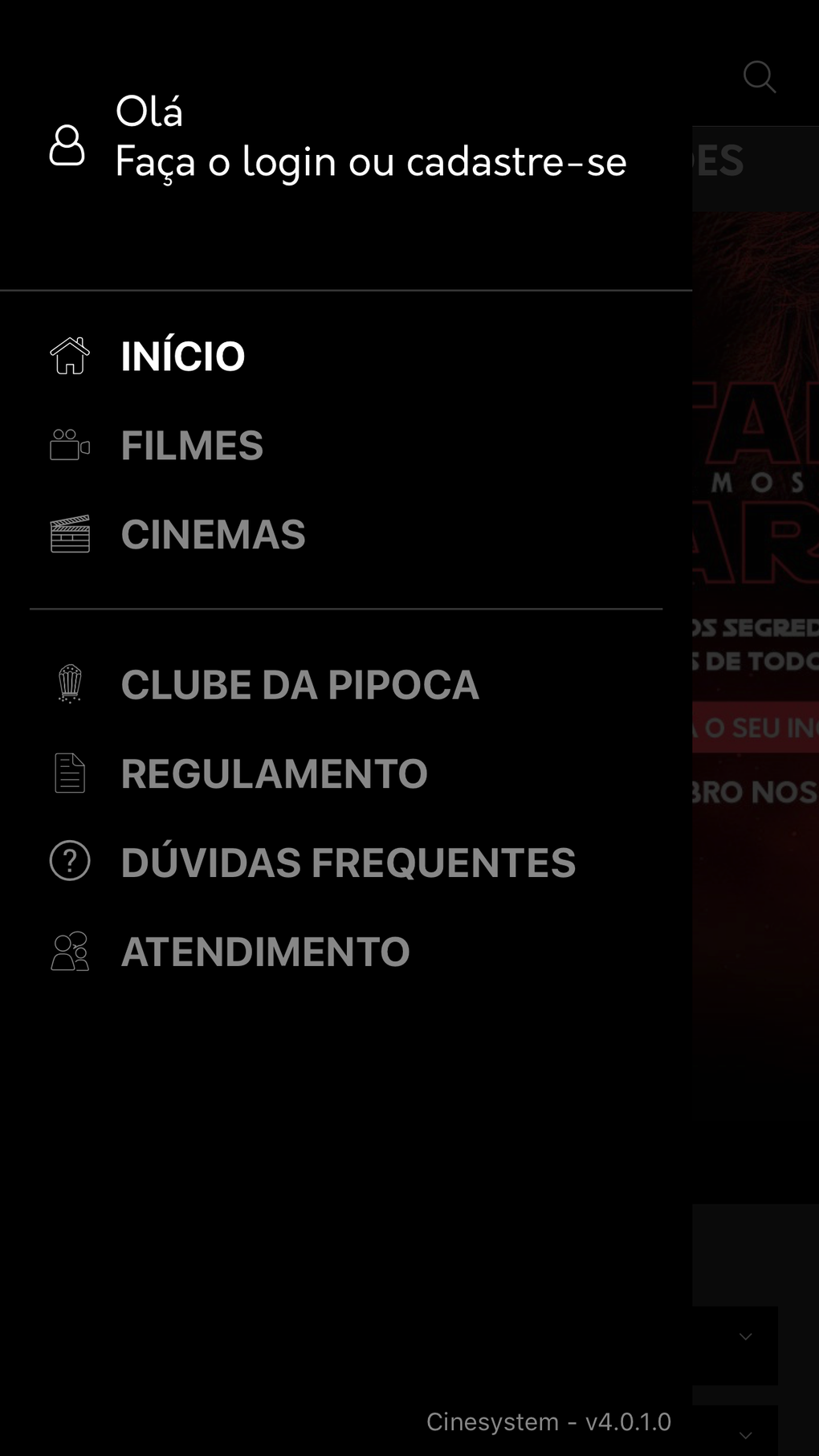819x1456 pixels.
Task: Open the REGULAMENTO page
Action: [x=273, y=773]
